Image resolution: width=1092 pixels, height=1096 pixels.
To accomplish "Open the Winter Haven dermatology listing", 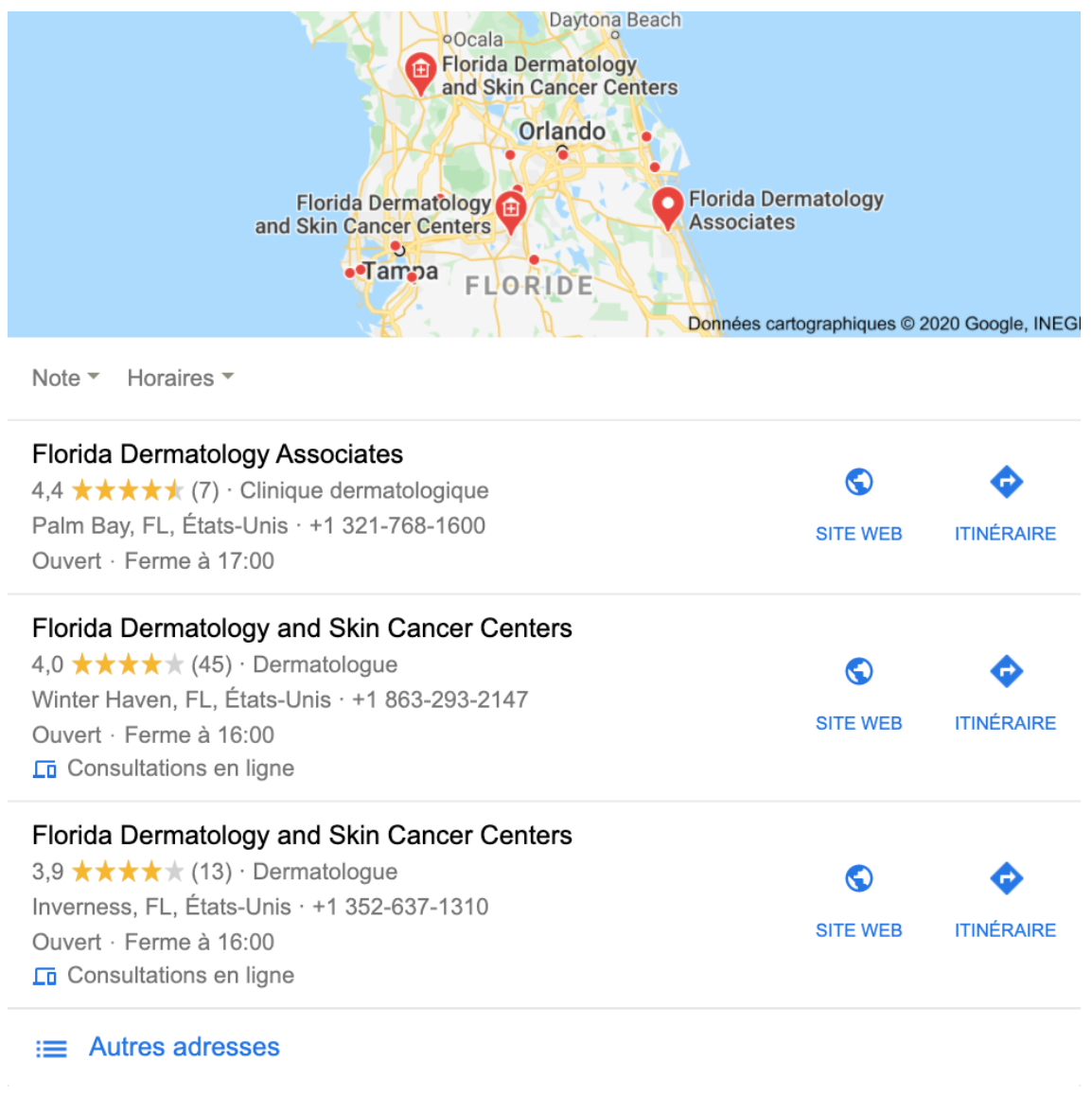I will click(x=302, y=628).
